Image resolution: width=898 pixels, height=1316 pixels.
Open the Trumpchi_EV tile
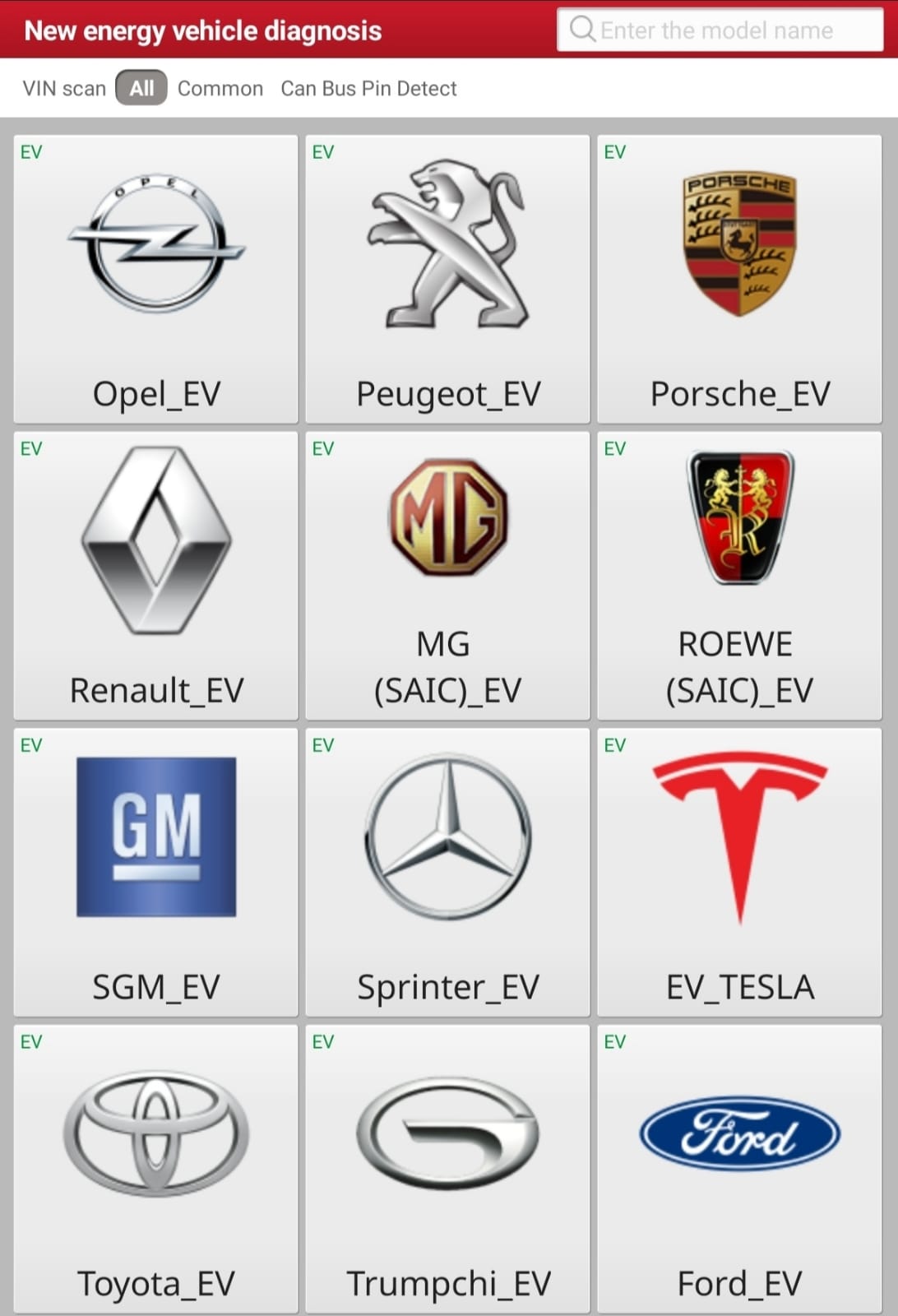[448, 1168]
